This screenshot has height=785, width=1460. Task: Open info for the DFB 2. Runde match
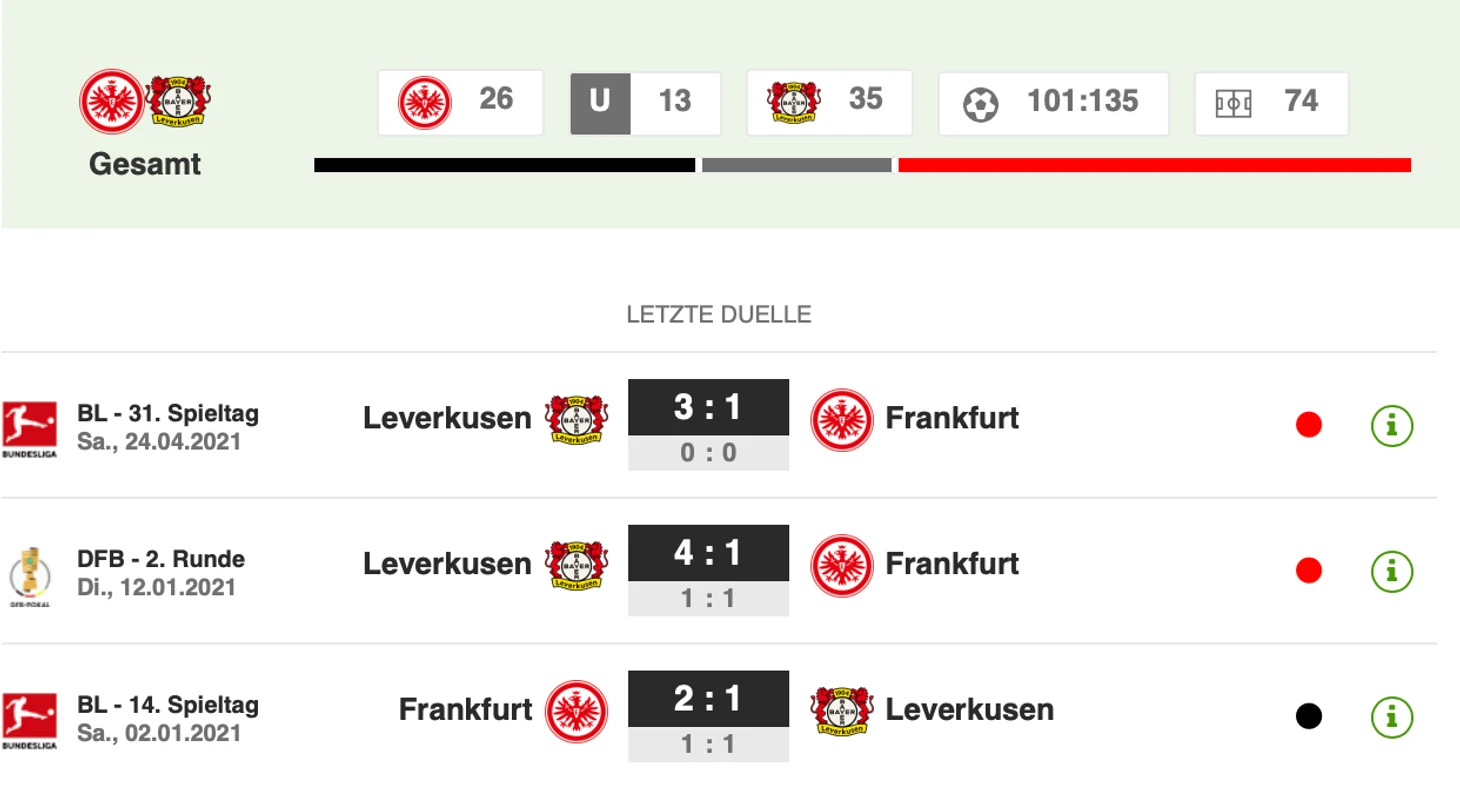[x=1391, y=571]
